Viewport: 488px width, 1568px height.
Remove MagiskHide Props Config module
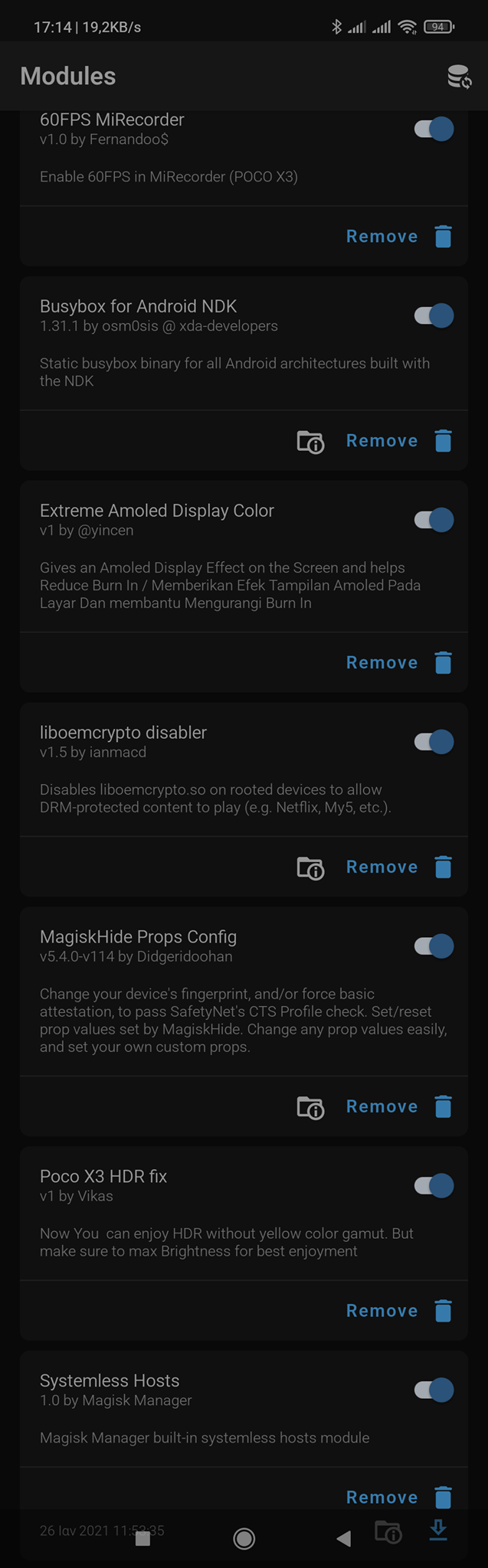[398, 1107]
